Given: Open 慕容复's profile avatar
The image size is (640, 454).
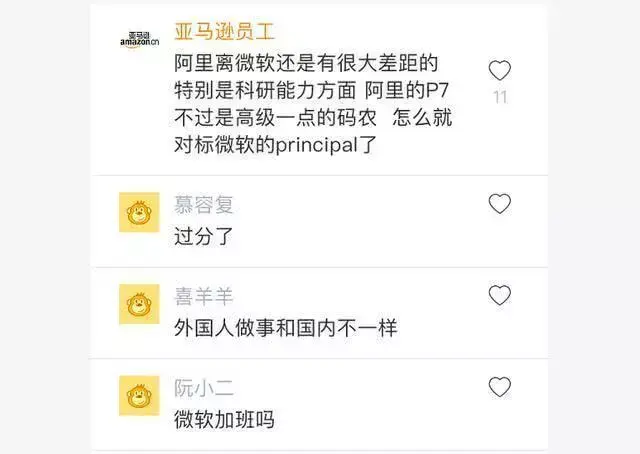Looking at the screenshot, I should coord(139,213).
